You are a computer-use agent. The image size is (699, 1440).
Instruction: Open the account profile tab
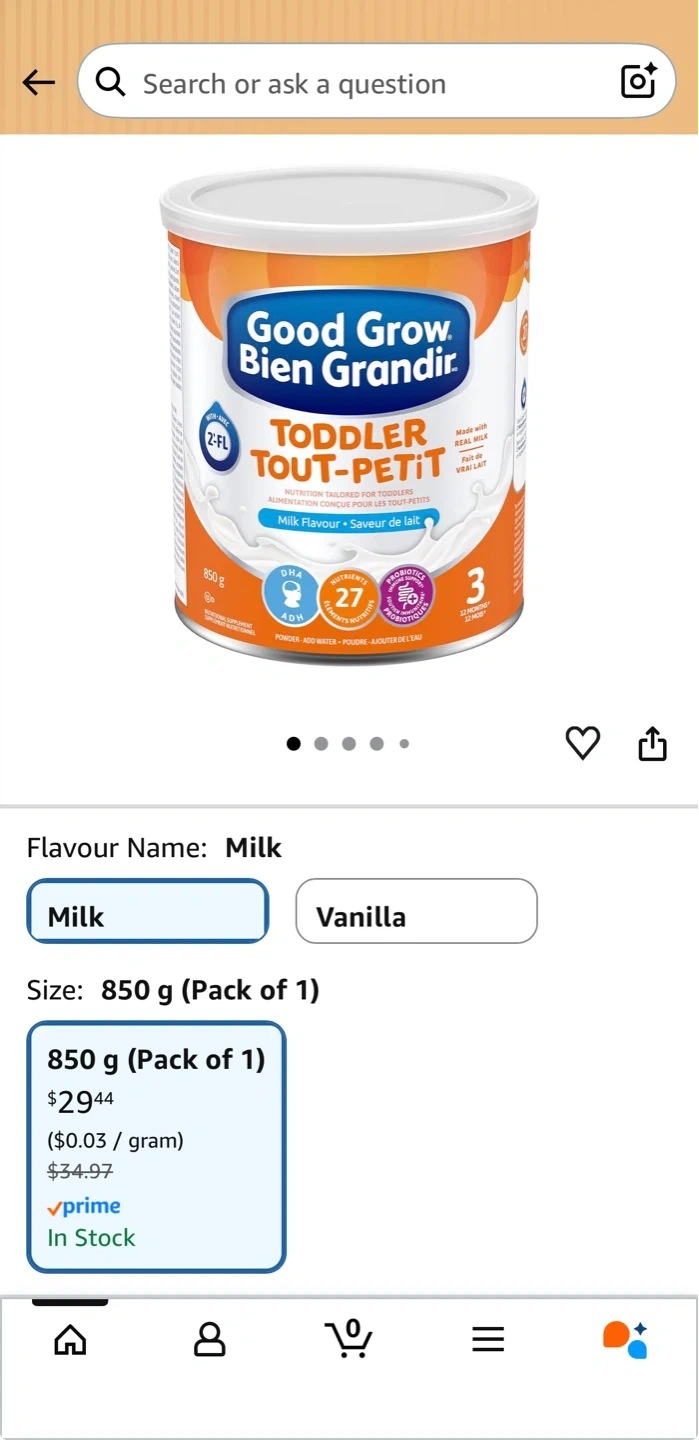[209, 1339]
